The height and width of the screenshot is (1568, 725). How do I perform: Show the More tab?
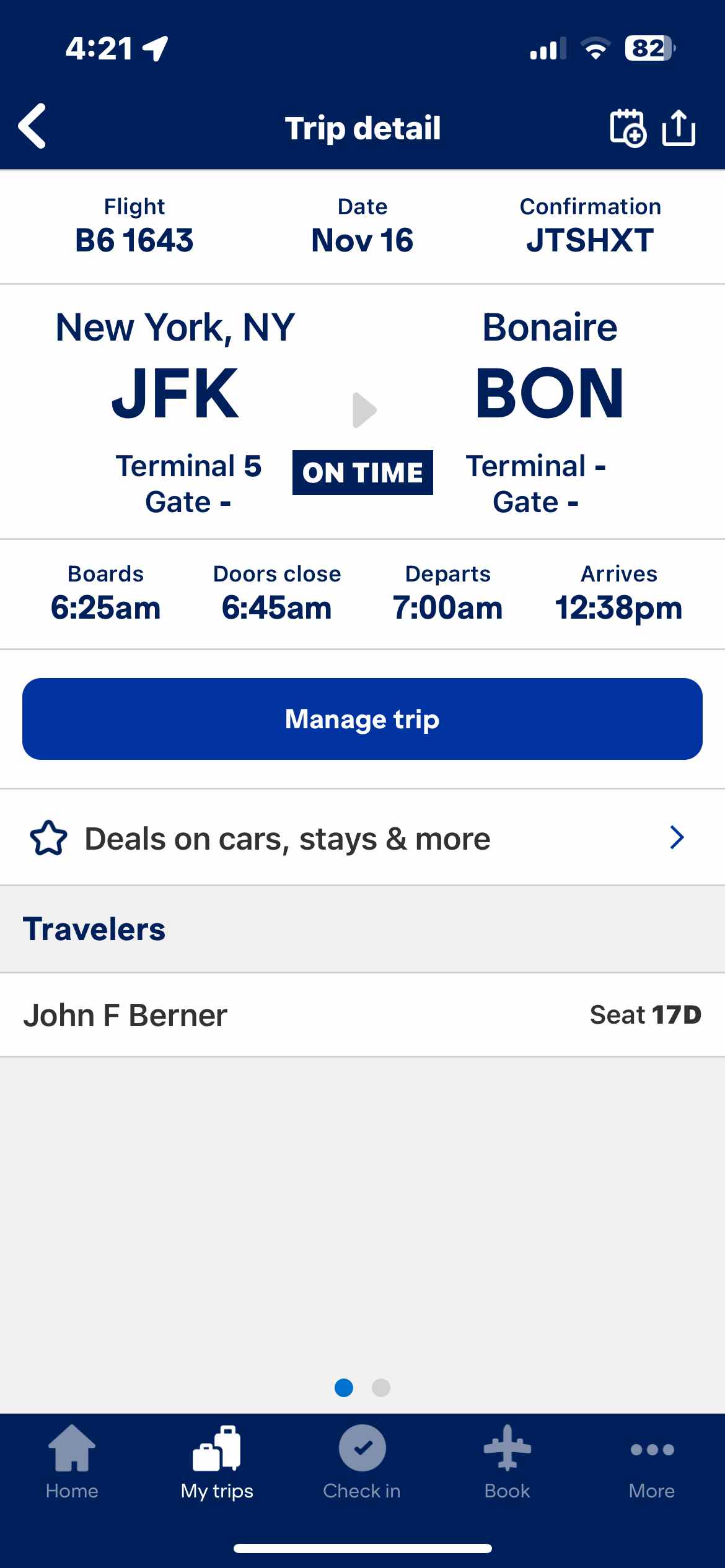tap(652, 1462)
